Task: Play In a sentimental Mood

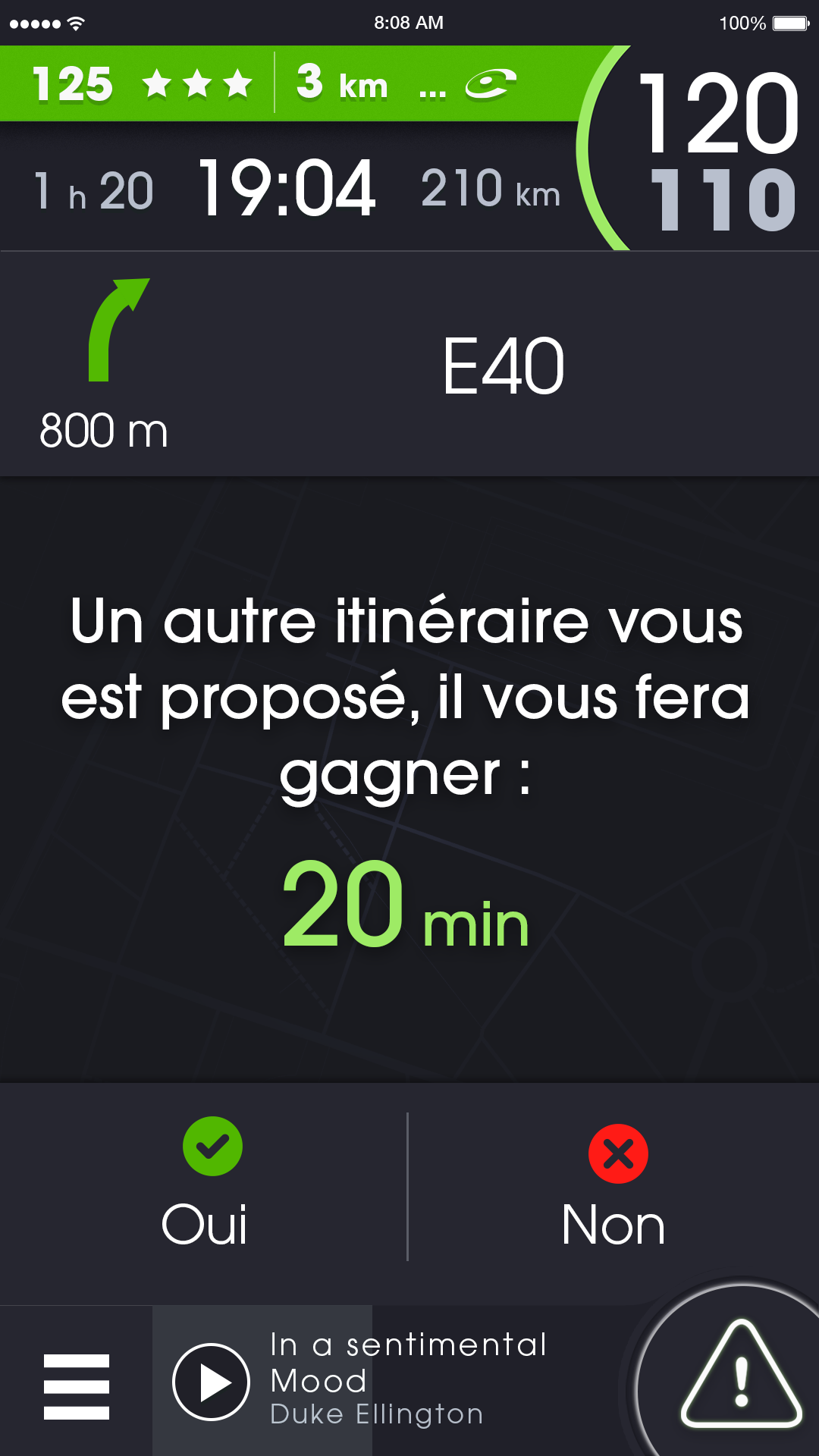Action: click(211, 1382)
